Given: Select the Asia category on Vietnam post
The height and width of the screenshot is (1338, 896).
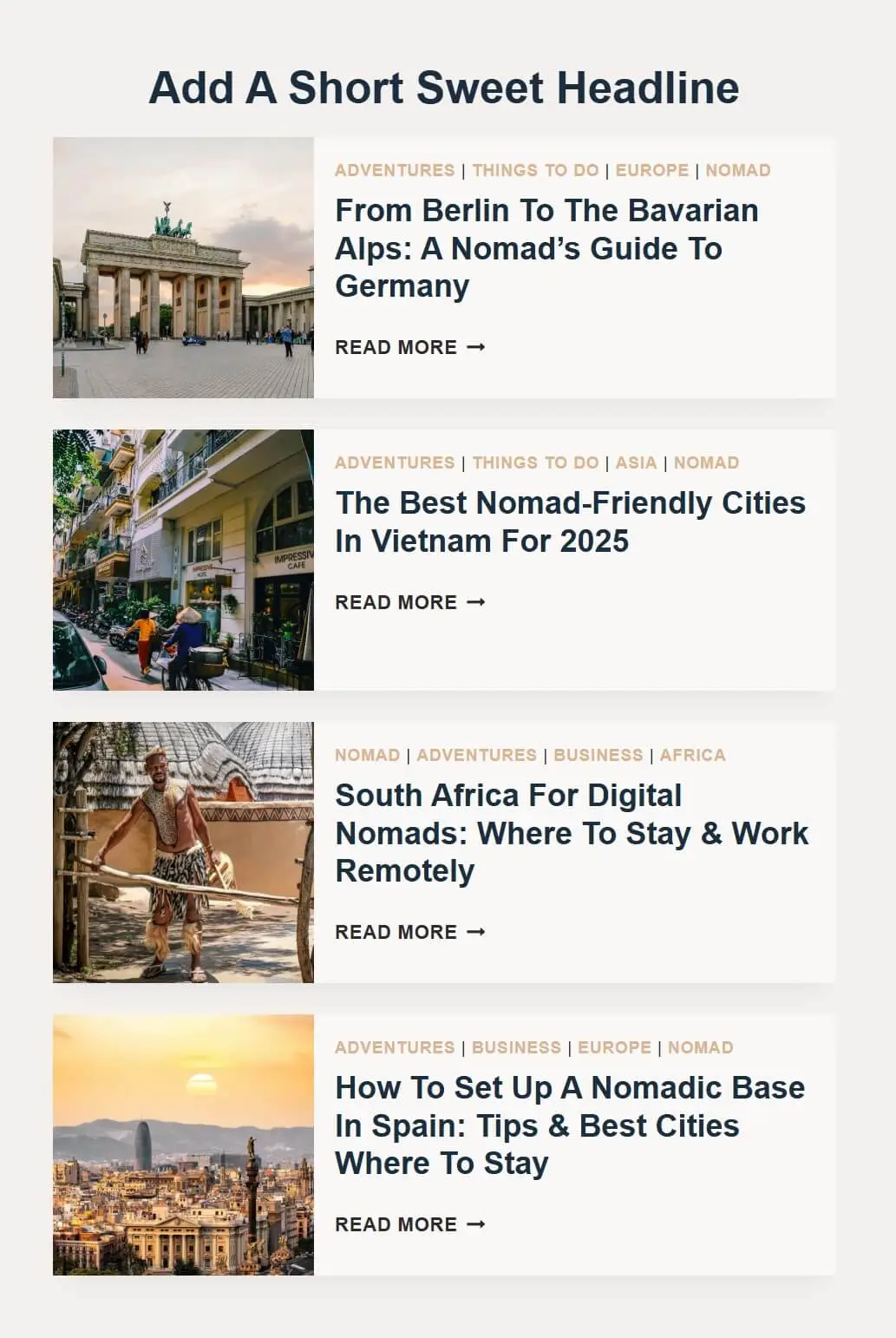Looking at the screenshot, I should tap(636, 462).
